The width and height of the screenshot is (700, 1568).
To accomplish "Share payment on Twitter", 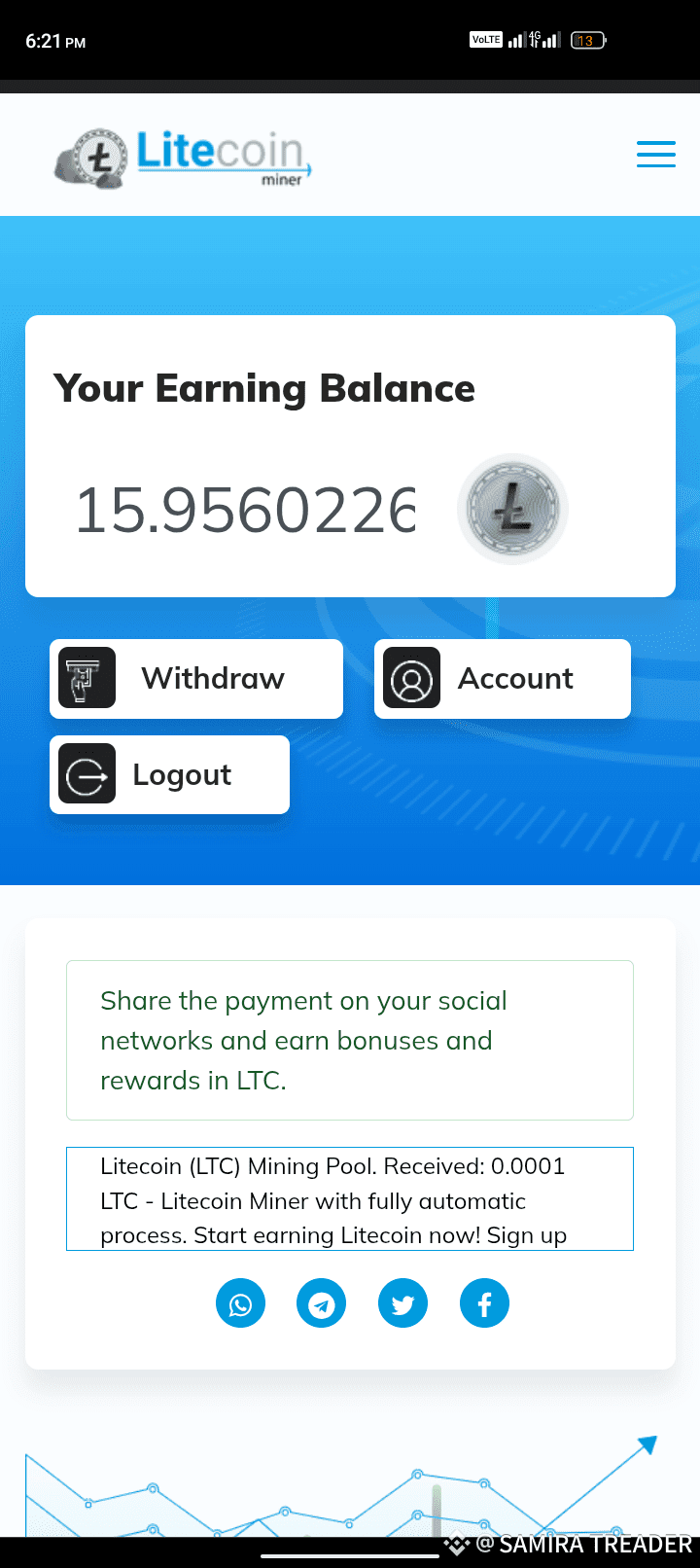I will click(x=402, y=1303).
